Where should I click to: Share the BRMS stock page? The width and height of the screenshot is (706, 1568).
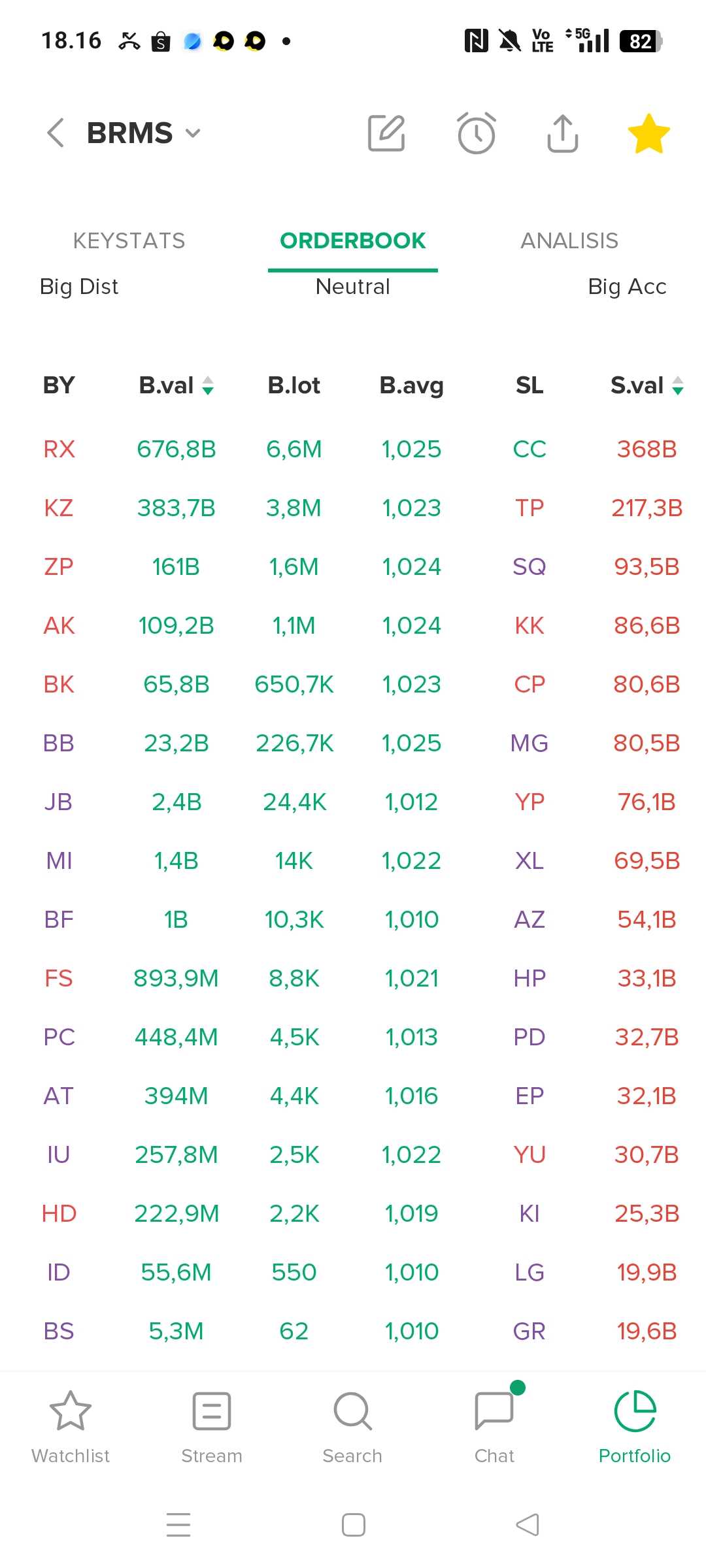[562, 133]
